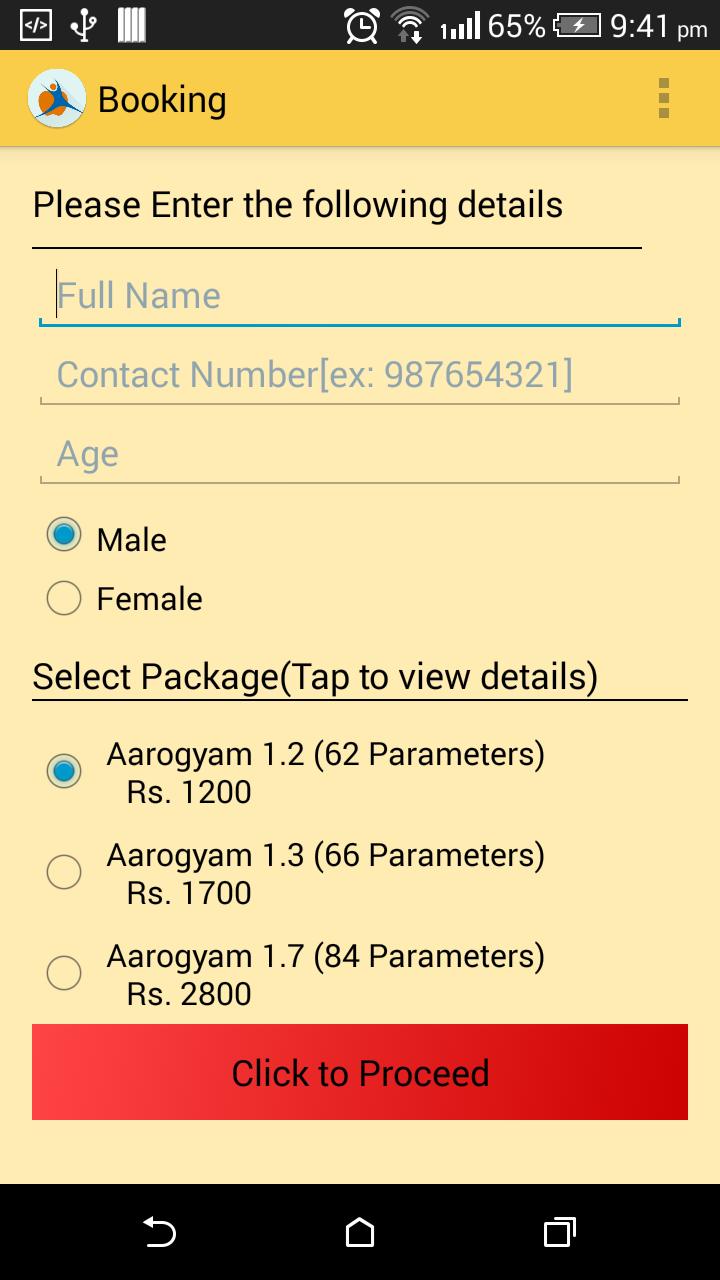
Task: Focus the Contact Number field
Action: pyautogui.click(x=360, y=375)
